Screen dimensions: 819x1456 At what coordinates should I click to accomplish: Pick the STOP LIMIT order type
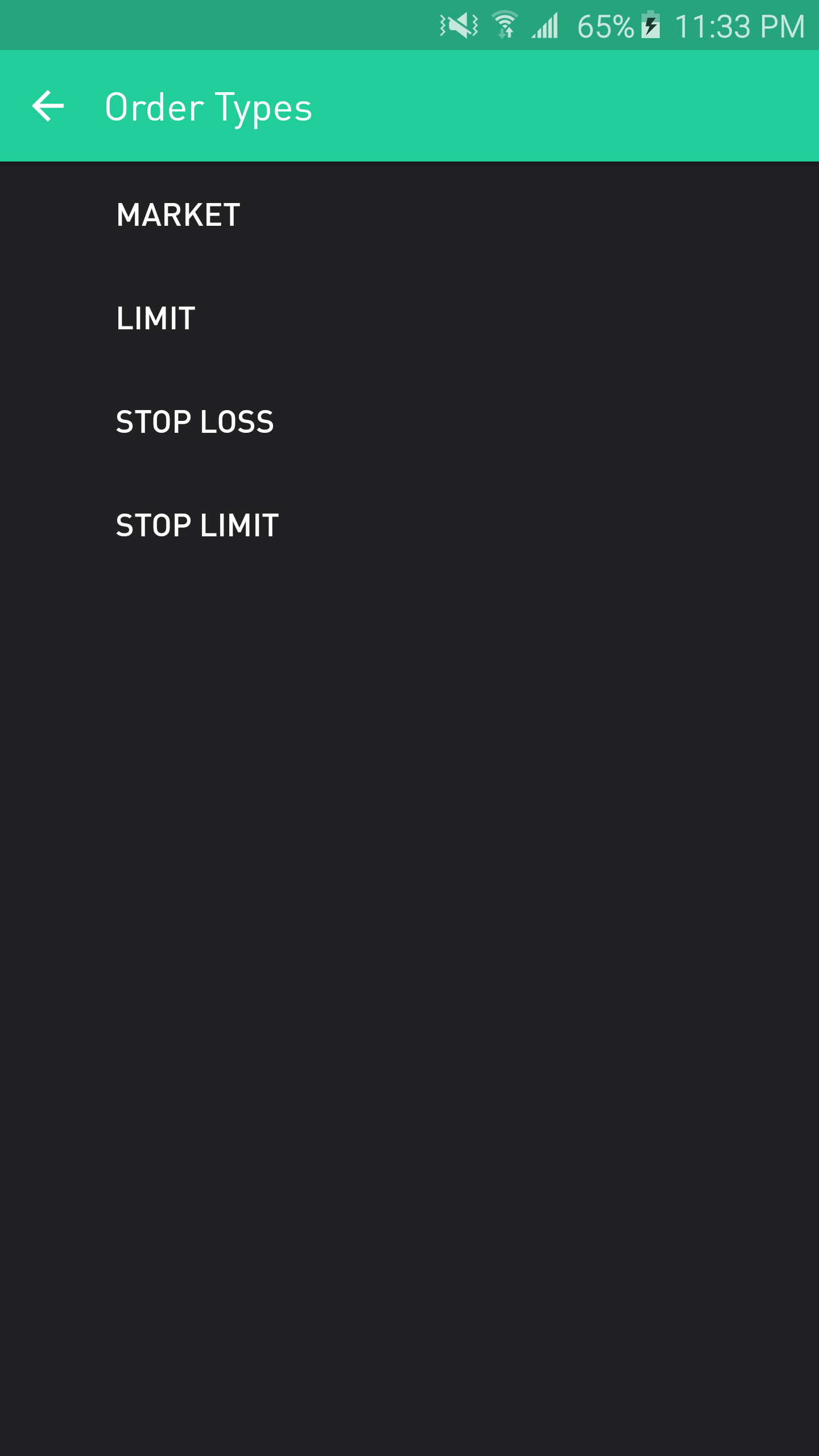pyautogui.click(x=197, y=526)
